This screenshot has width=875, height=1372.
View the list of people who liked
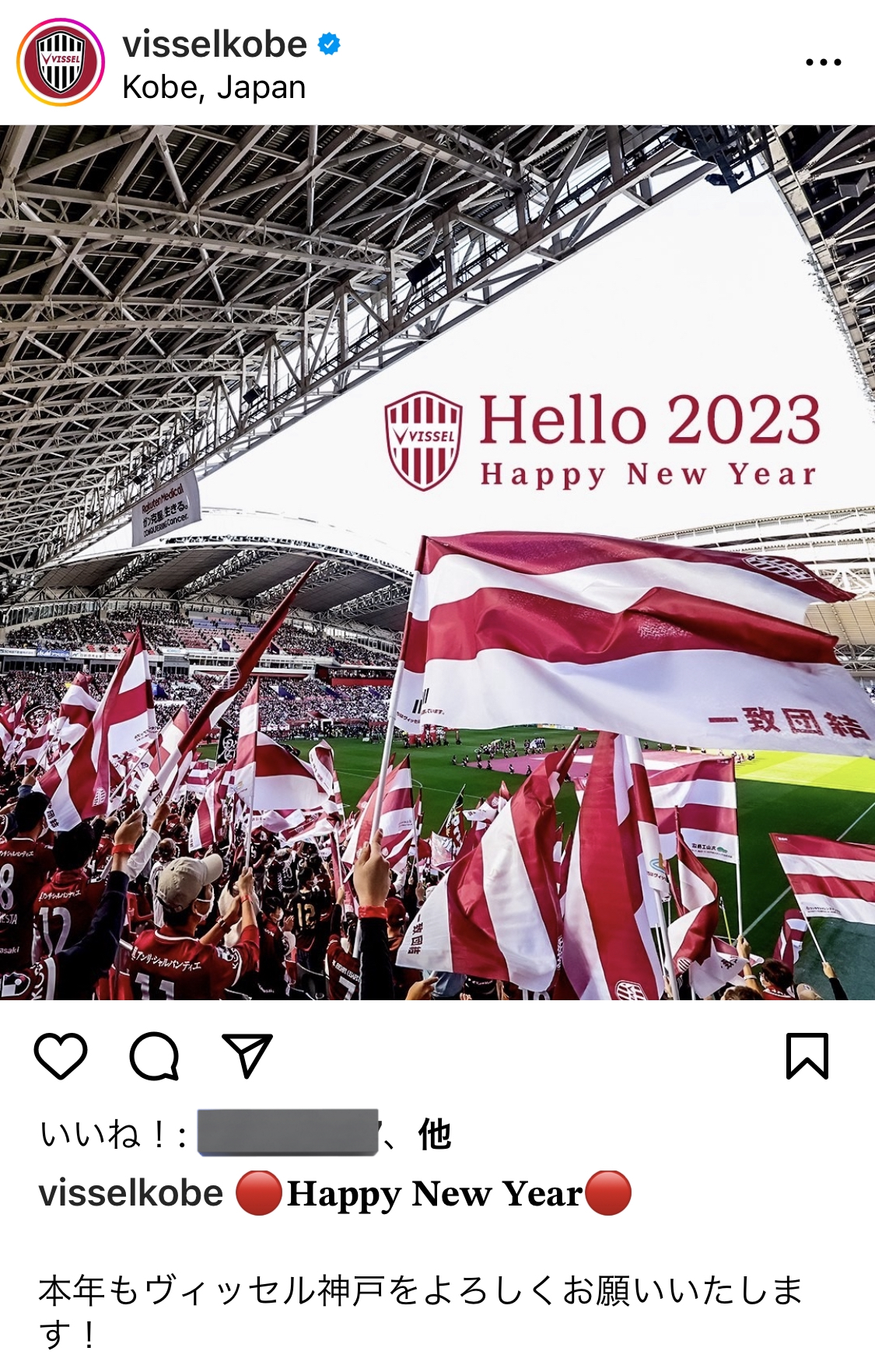coord(434,1134)
